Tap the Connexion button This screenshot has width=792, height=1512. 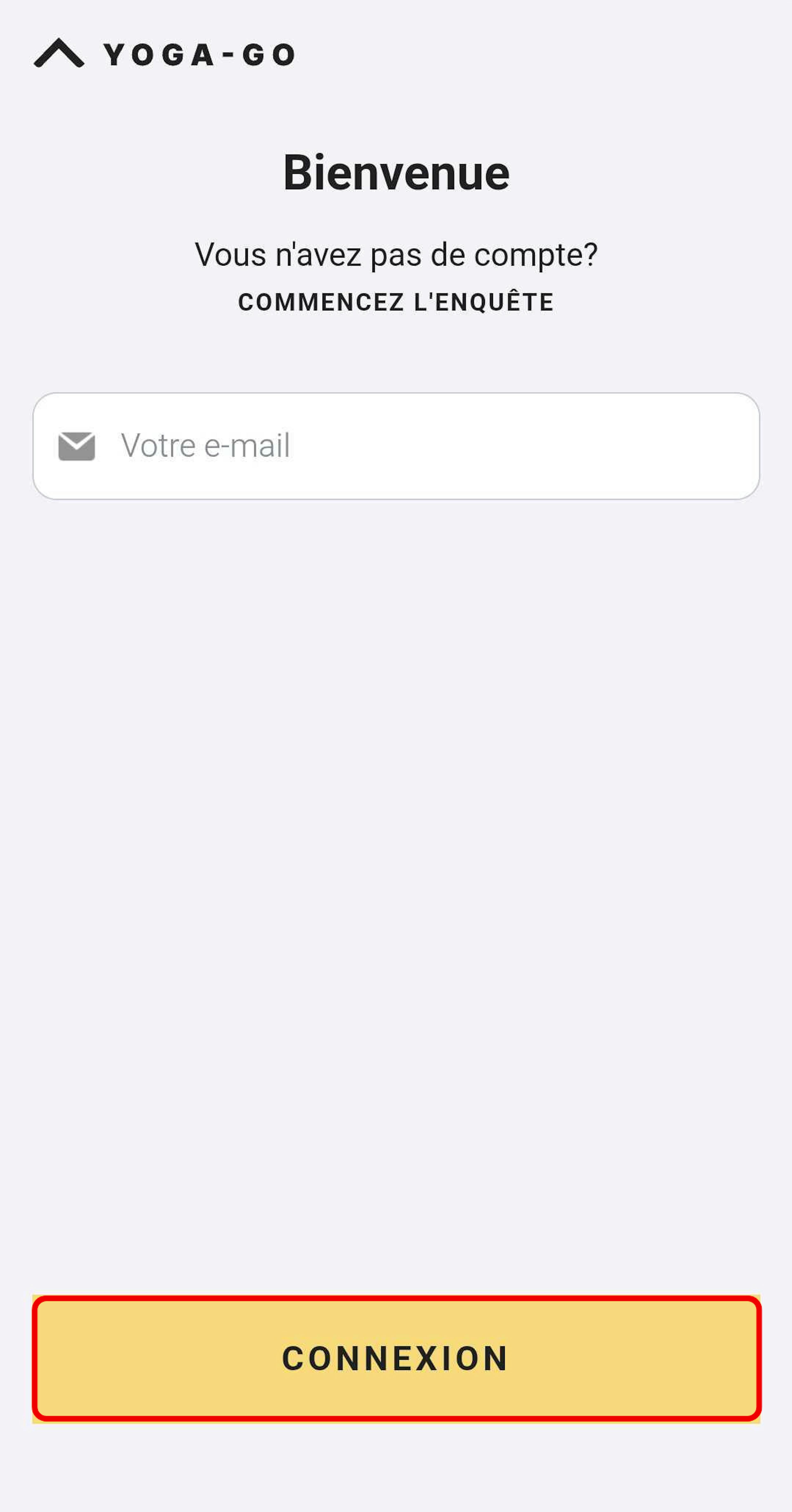396,1358
